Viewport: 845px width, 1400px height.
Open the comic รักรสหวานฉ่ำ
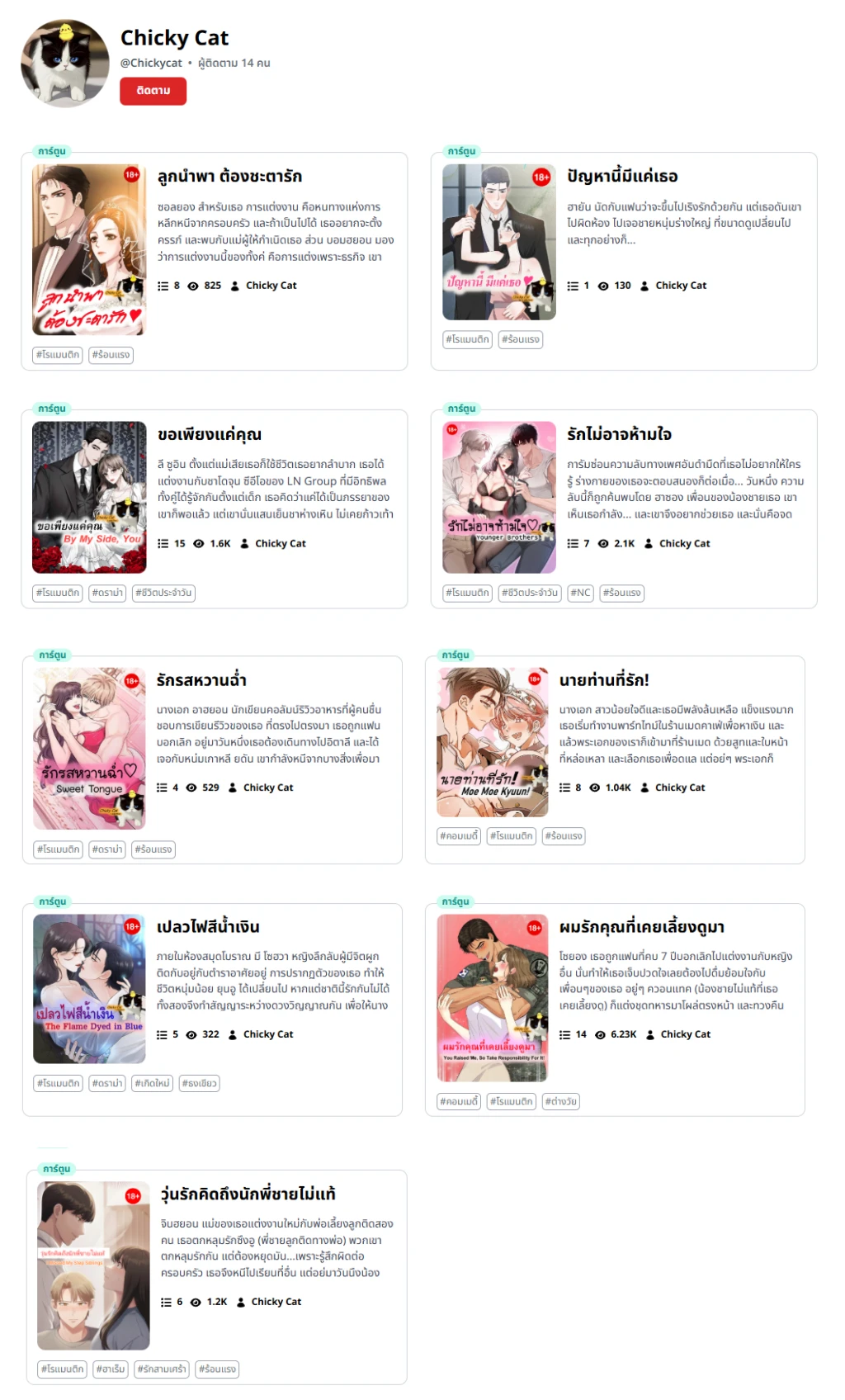(x=201, y=680)
